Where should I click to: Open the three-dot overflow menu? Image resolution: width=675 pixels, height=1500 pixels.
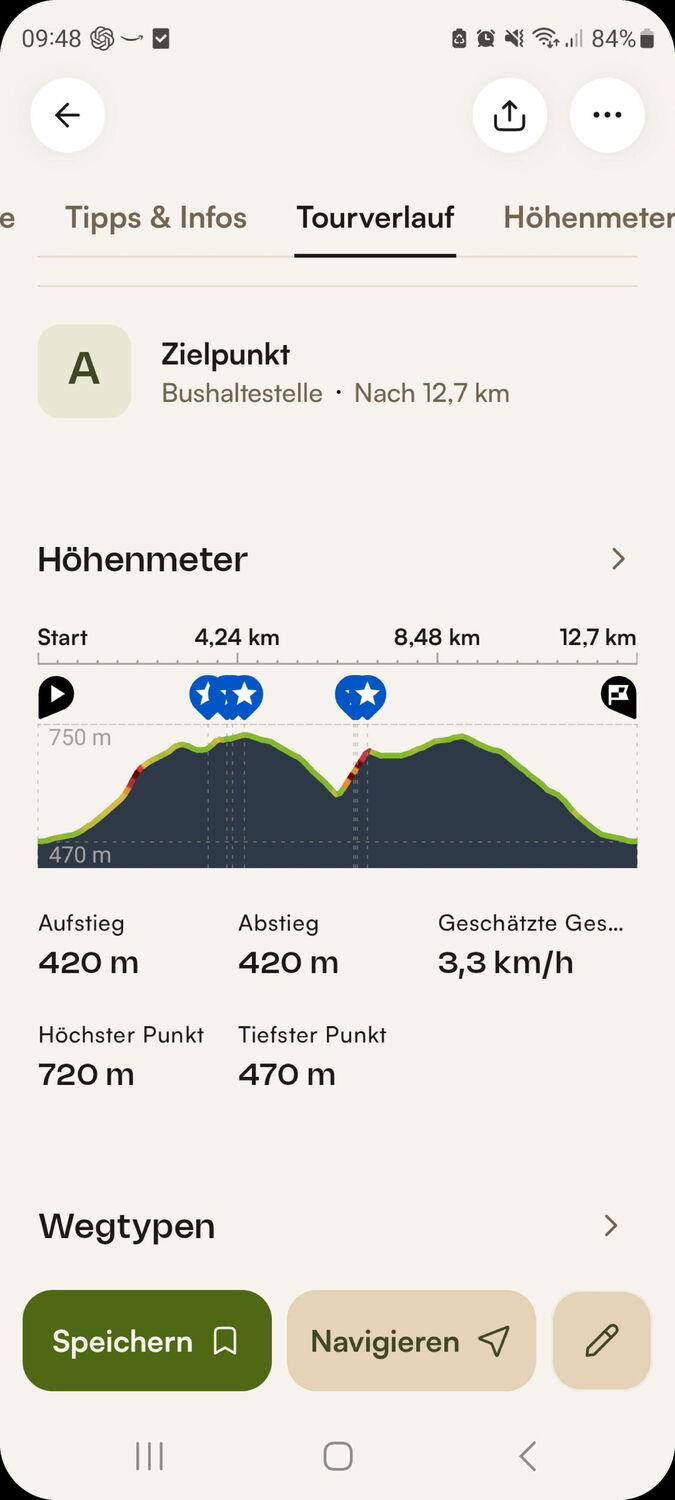pyautogui.click(x=607, y=116)
